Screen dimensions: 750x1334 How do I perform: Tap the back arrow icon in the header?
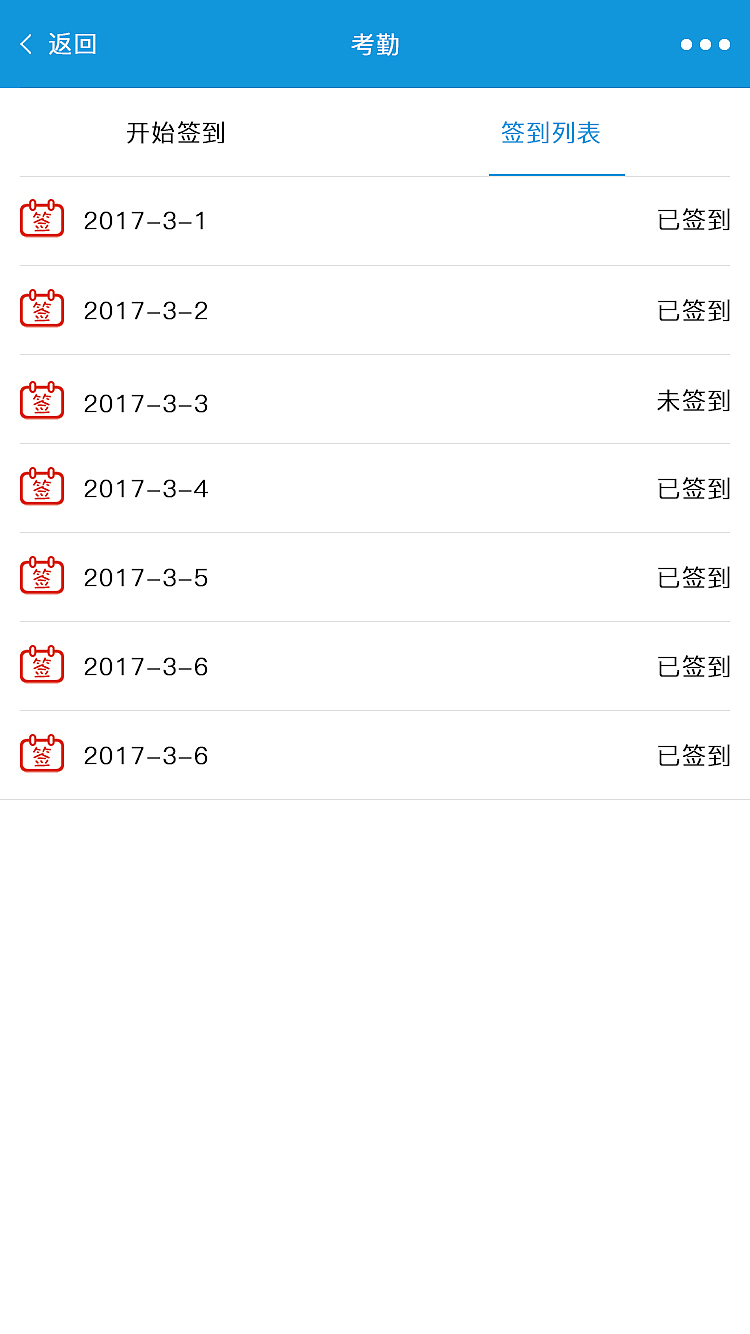[25, 44]
